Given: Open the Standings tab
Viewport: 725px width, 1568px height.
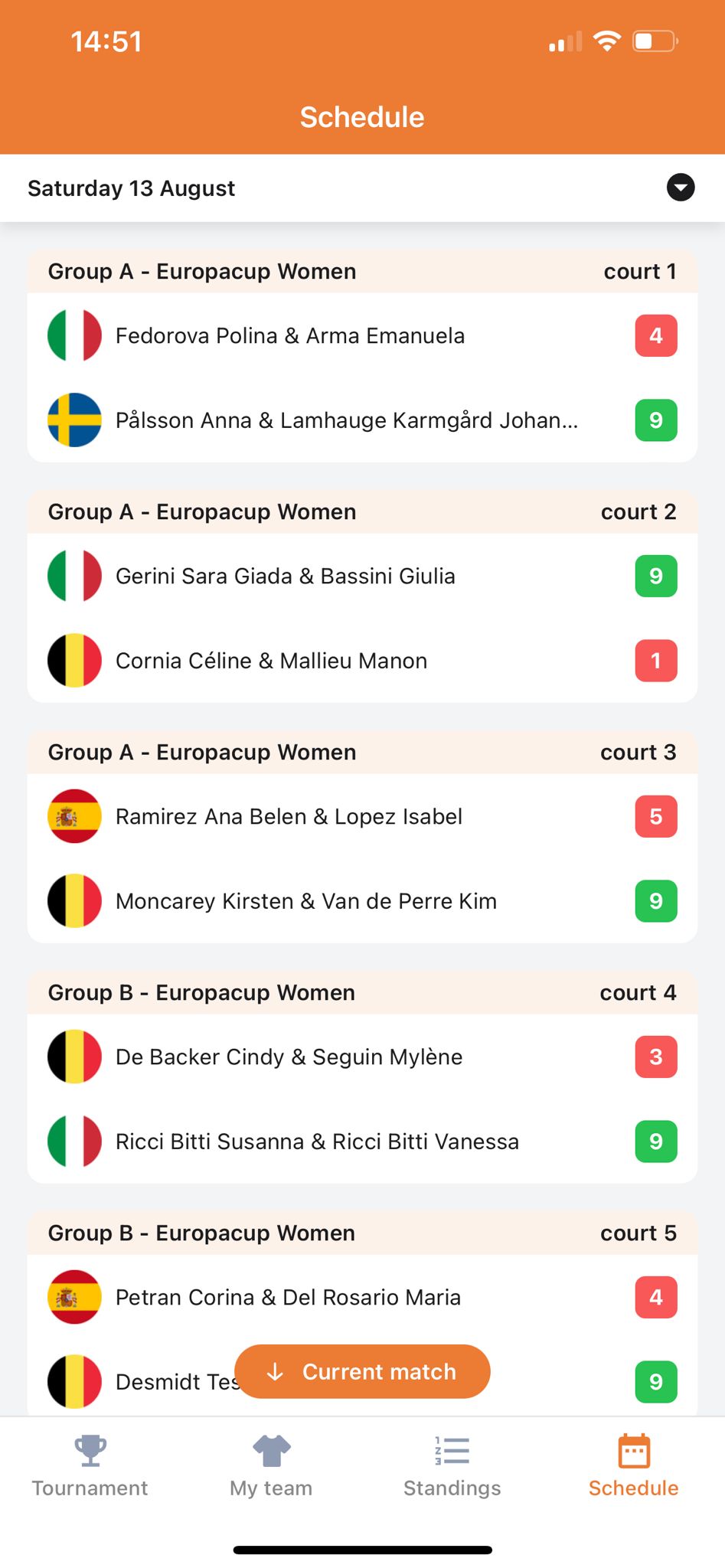Looking at the screenshot, I should (452, 1466).
